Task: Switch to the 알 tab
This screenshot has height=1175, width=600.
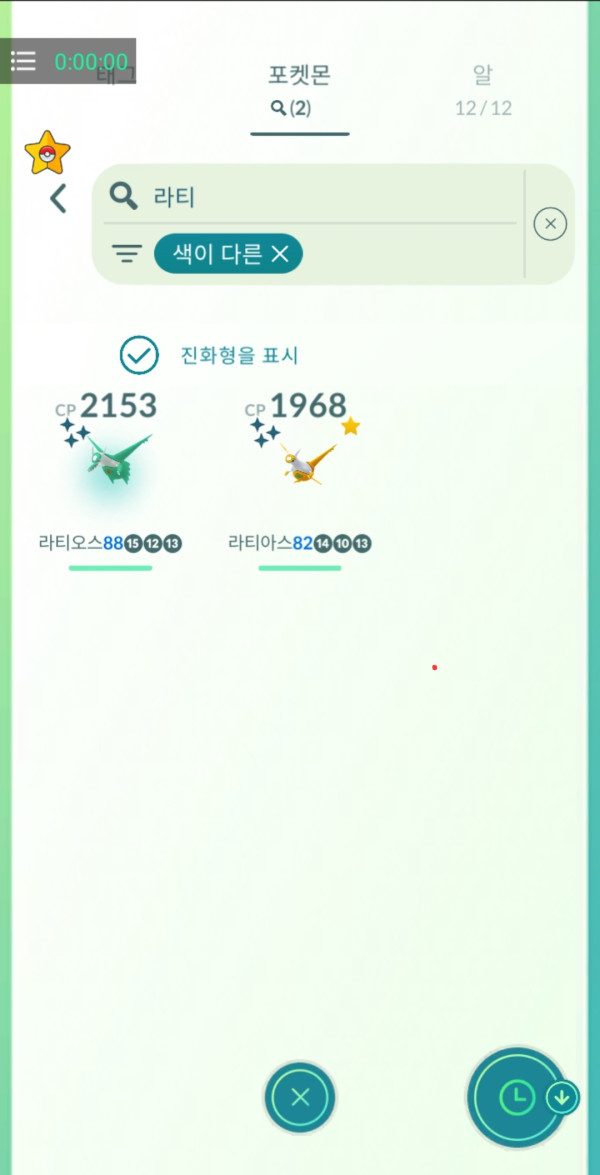Action: pyautogui.click(x=483, y=88)
